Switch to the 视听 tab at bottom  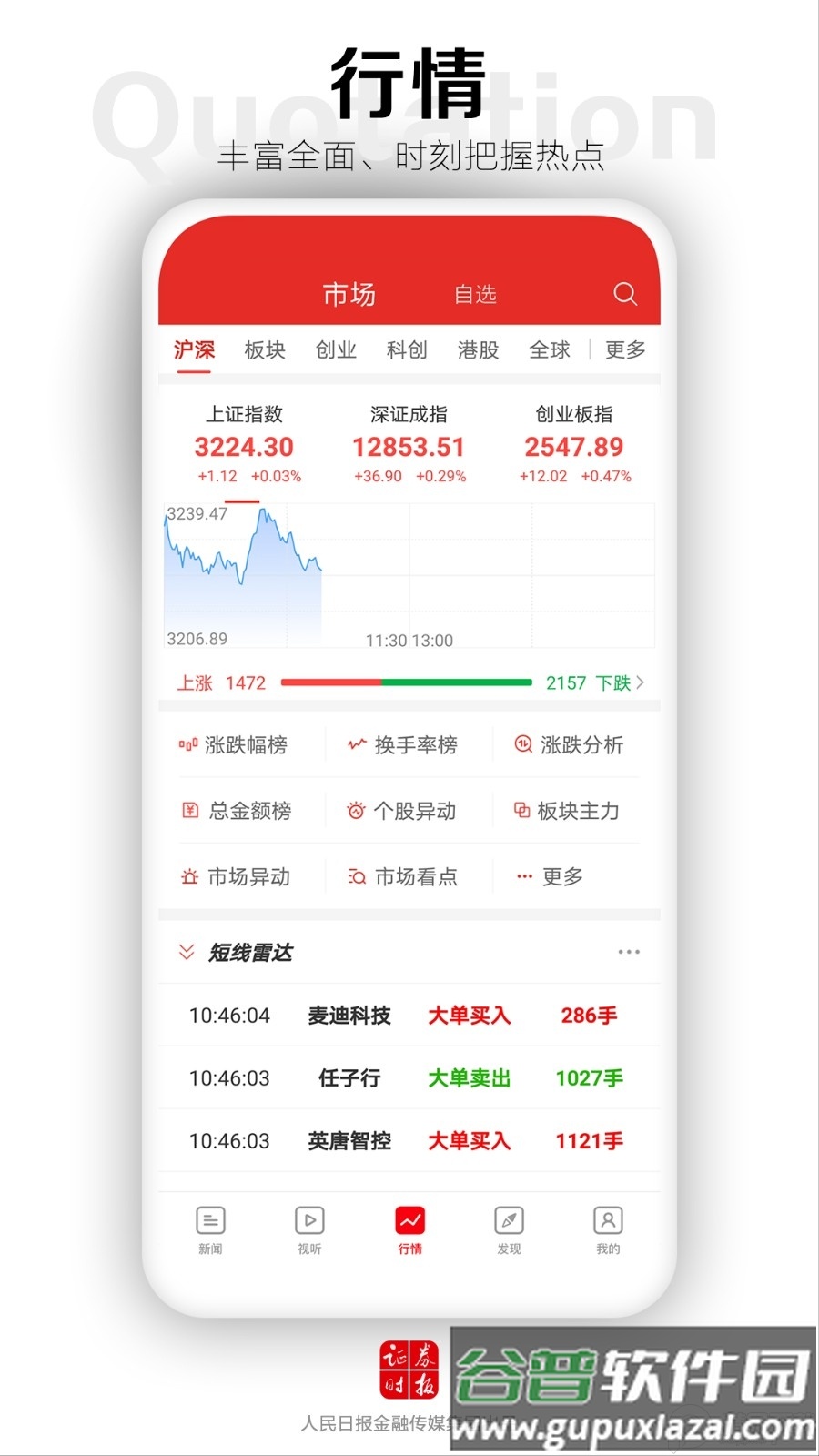click(309, 1230)
